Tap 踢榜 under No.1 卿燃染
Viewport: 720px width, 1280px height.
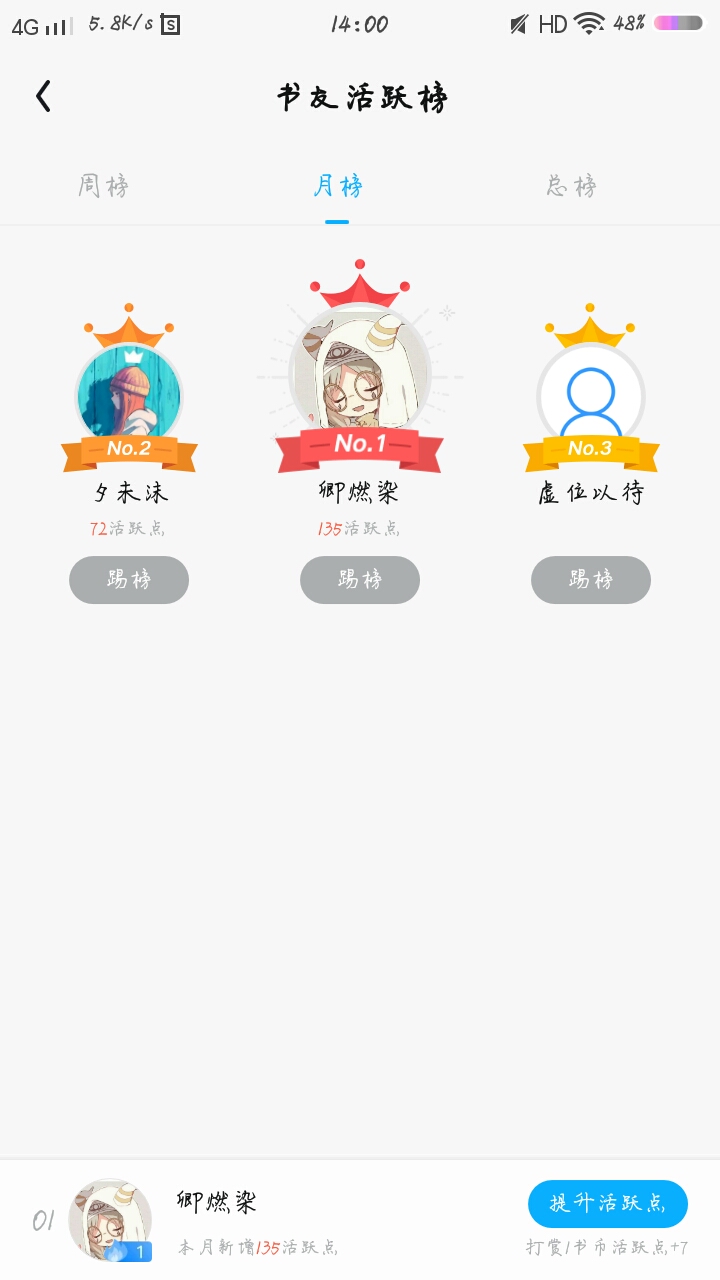(x=360, y=580)
